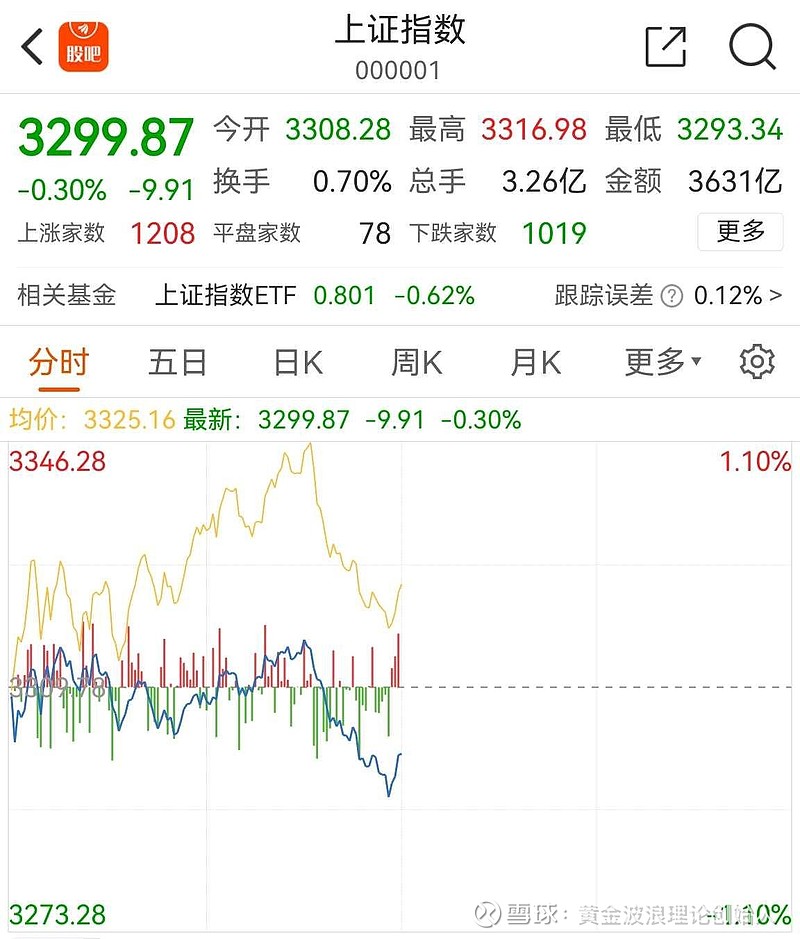Switch to the 五日 five-day tab
Image resolution: width=800 pixels, height=939 pixels.
pos(176,363)
